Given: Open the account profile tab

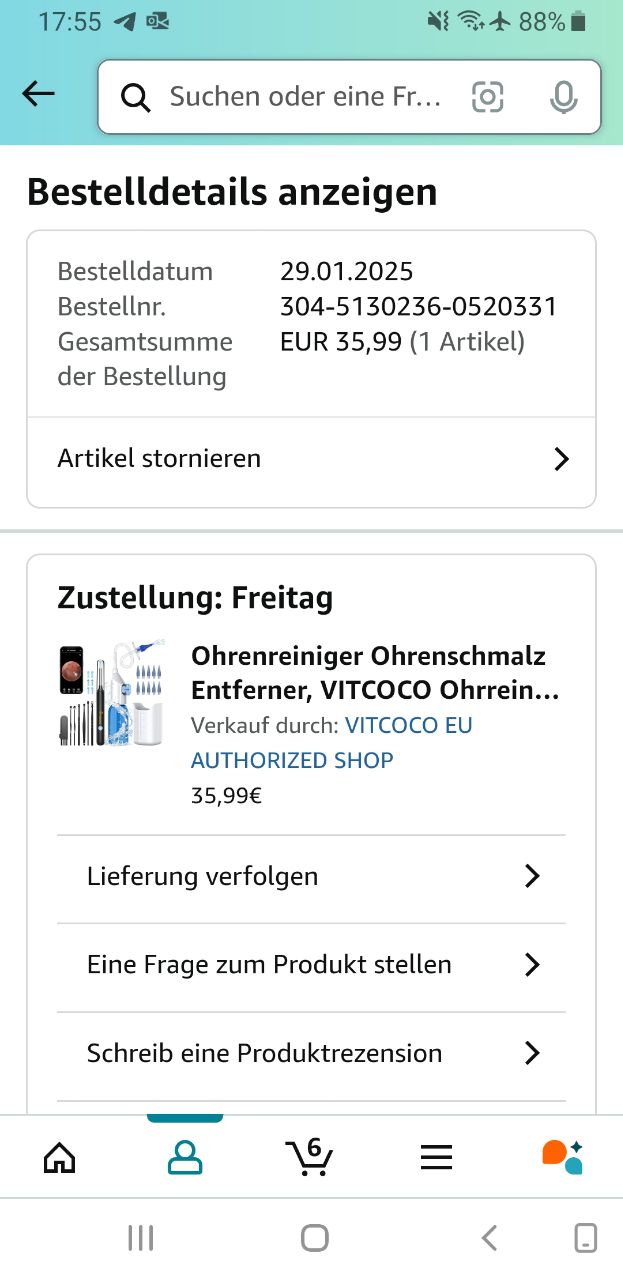Looking at the screenshot, I should click(x=185, y=1157).
